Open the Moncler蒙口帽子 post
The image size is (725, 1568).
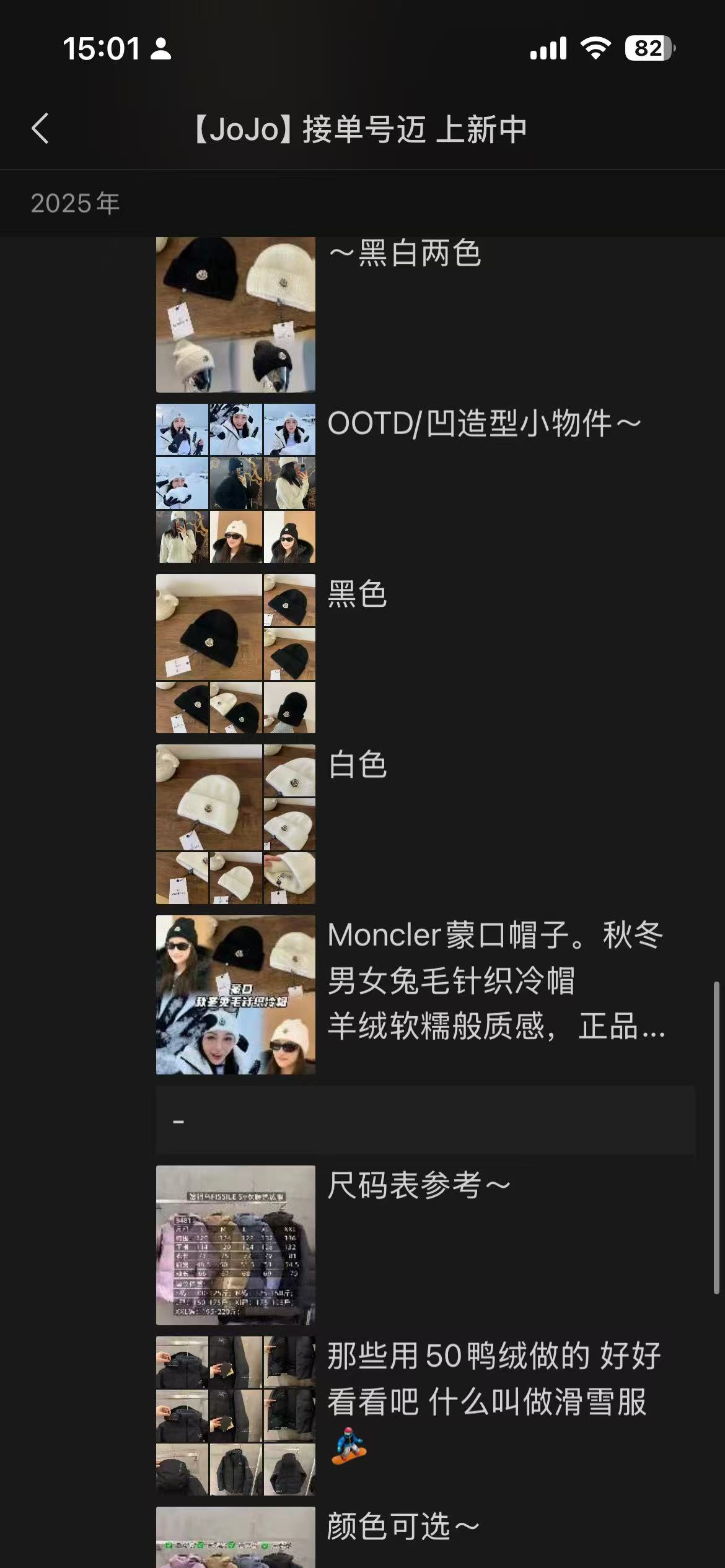click(x=235, y=995)
